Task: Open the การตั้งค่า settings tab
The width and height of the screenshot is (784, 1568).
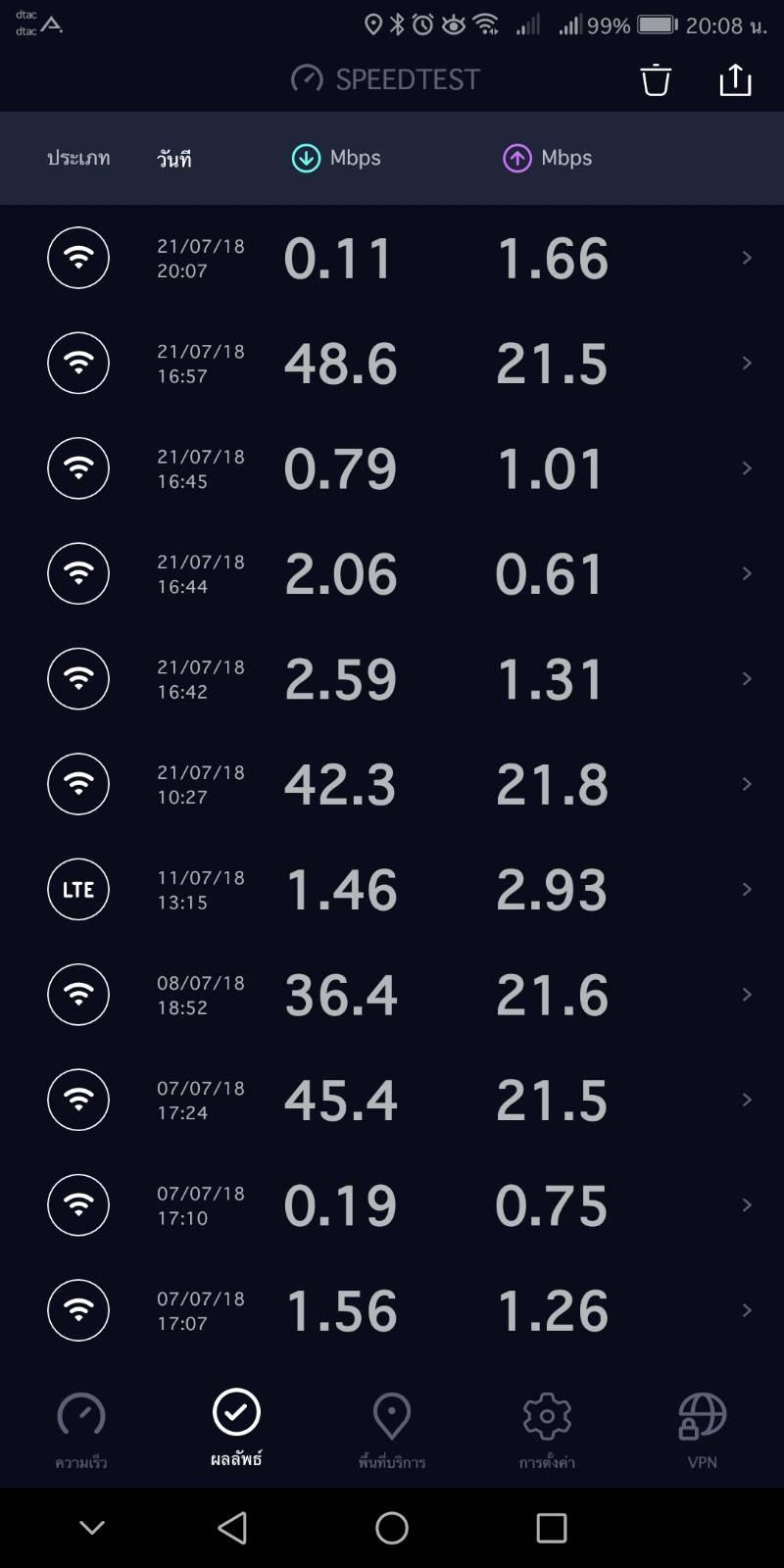Action: 547,1431
